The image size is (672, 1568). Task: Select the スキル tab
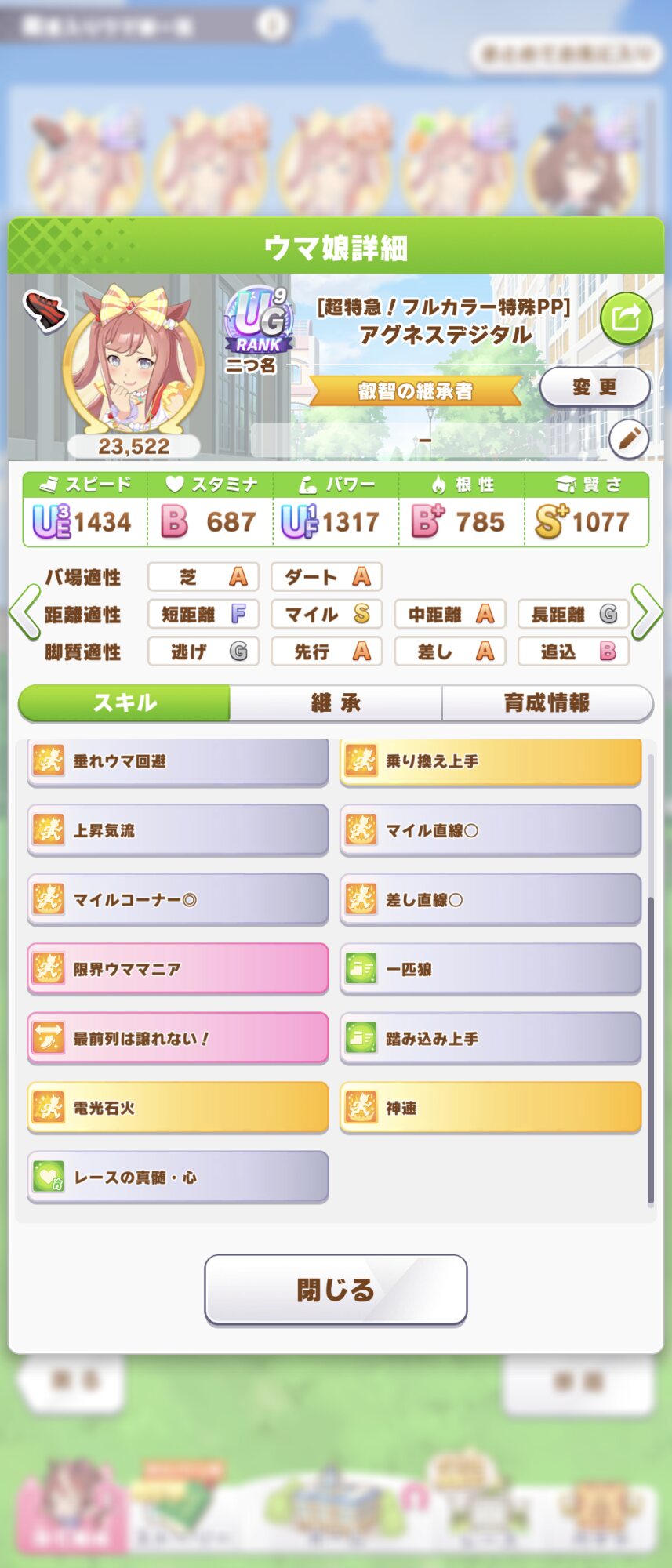tap(125, 702)
